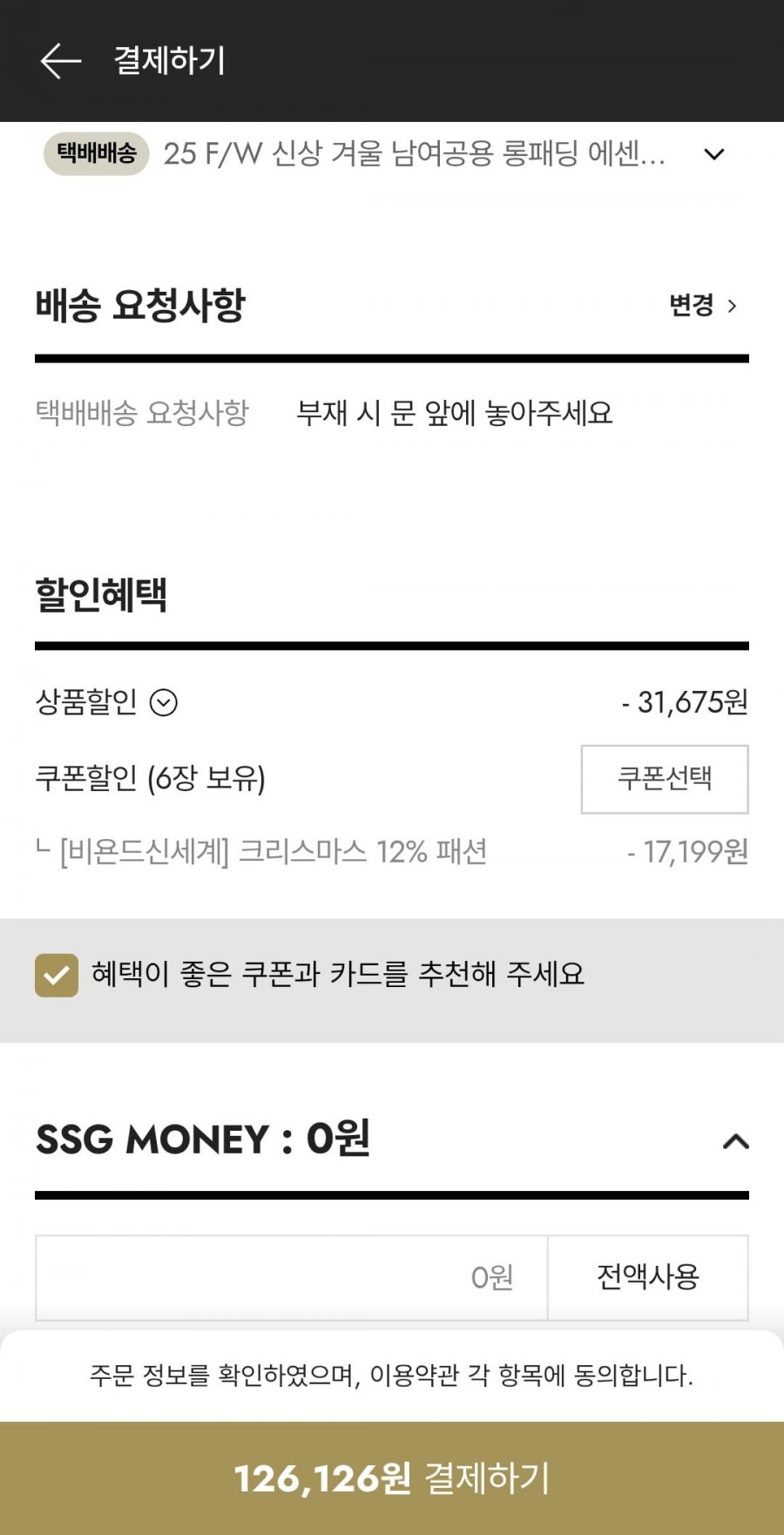Expand the 상품할인 details
This screenshot has width=784, height=1535.
(x=164, y=702)
